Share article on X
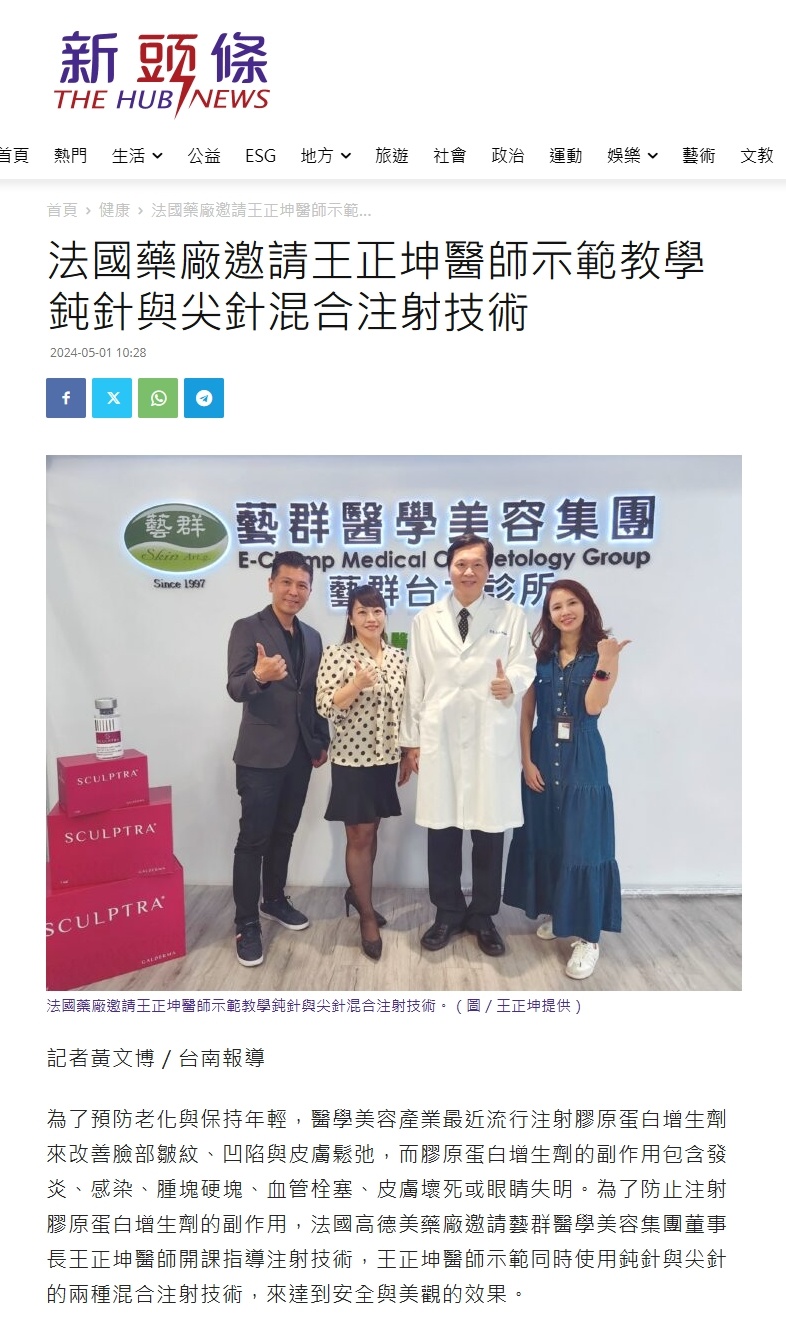 (112, 398)
